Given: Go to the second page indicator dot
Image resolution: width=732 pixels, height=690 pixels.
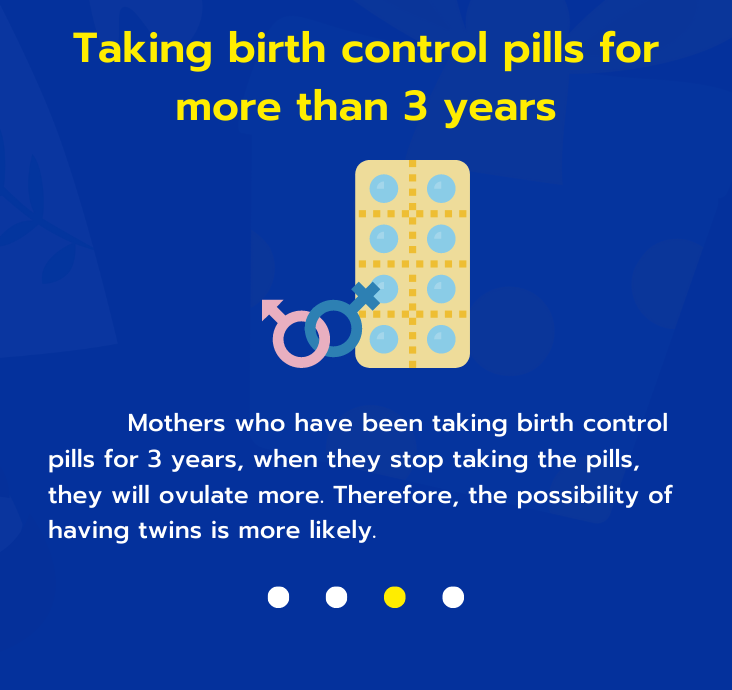Looking at the screenshot, I should (337, 597).
